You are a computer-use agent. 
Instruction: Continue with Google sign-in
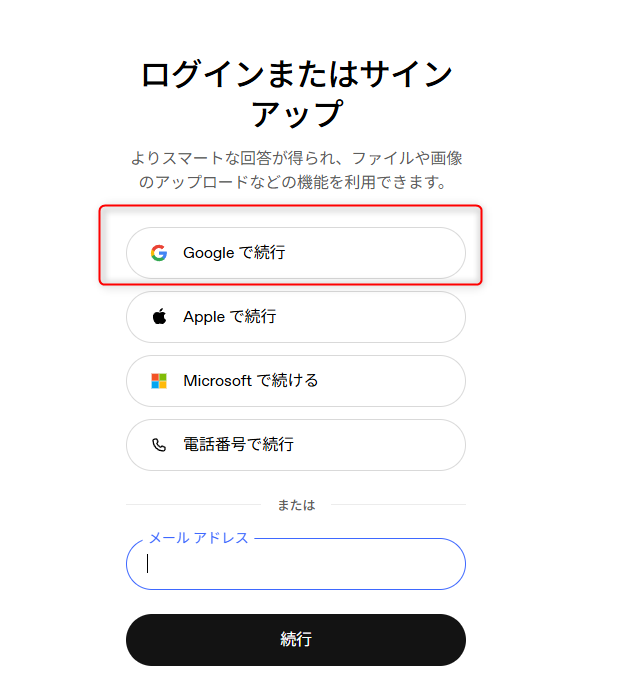295,253
